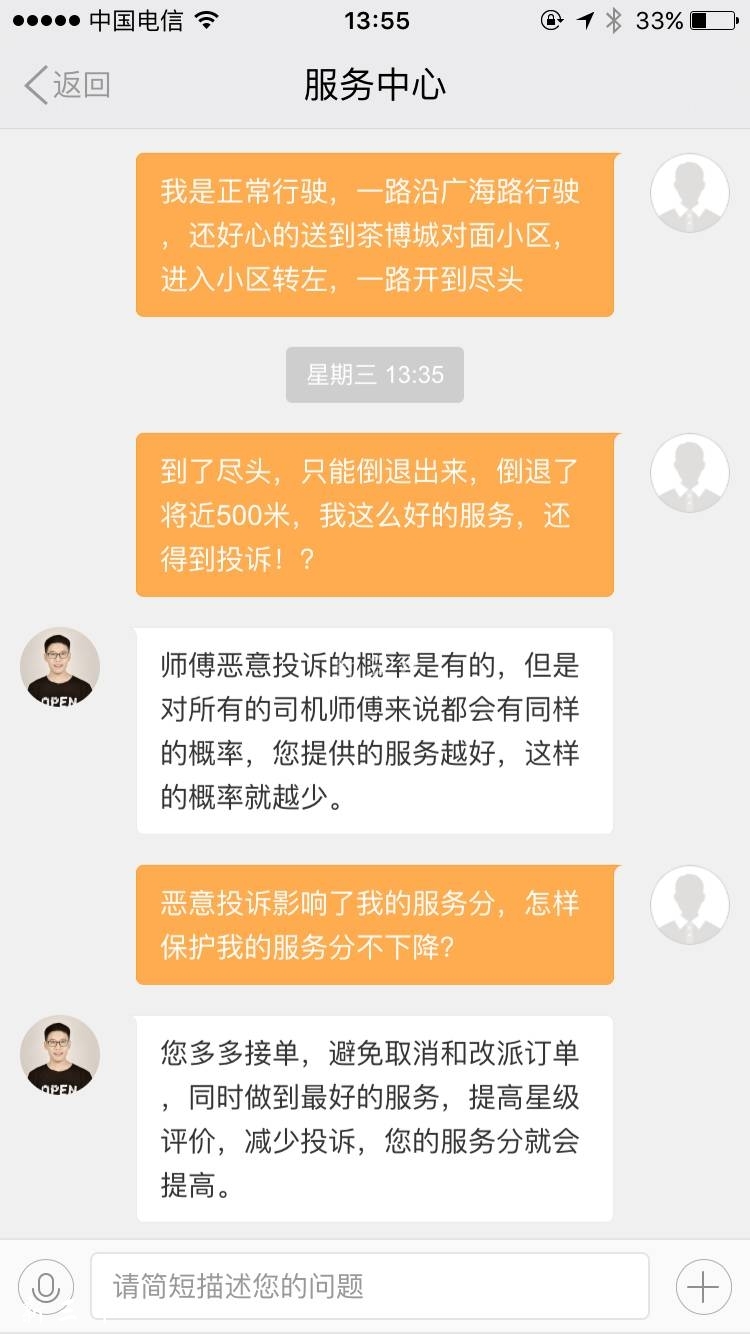The image size is (750, 1334).
Task: Go back using the 返回 button
Action: (67, 85)
